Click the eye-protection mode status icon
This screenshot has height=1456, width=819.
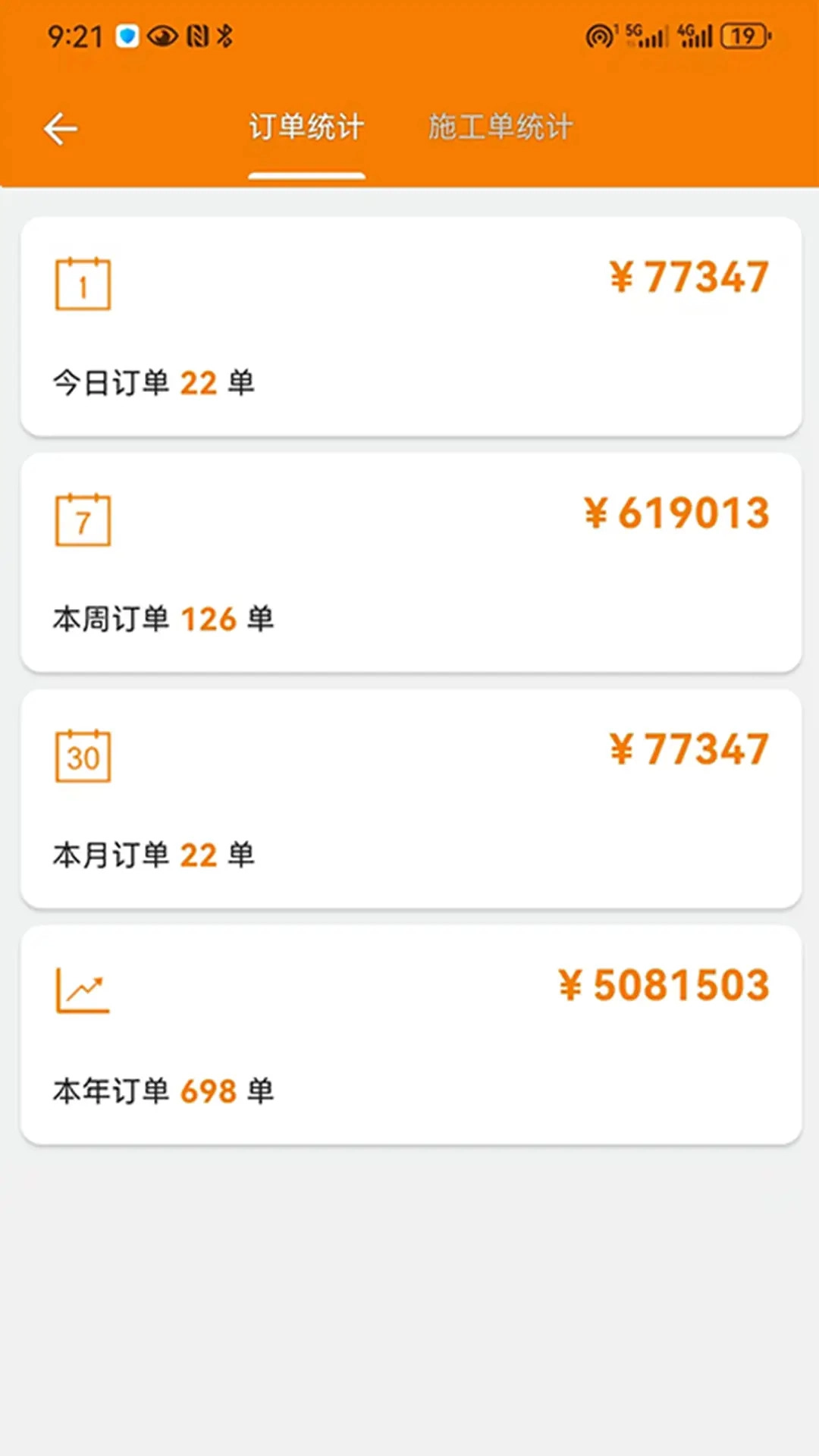tap(163, 35)
